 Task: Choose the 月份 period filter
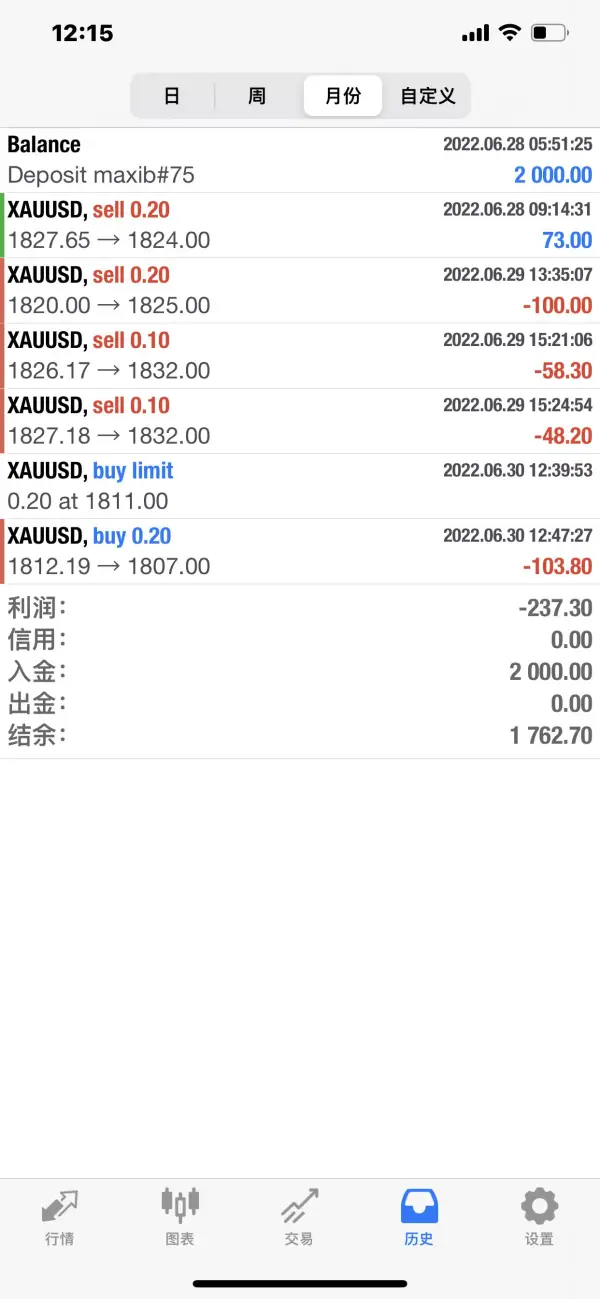tap(342, 97)
